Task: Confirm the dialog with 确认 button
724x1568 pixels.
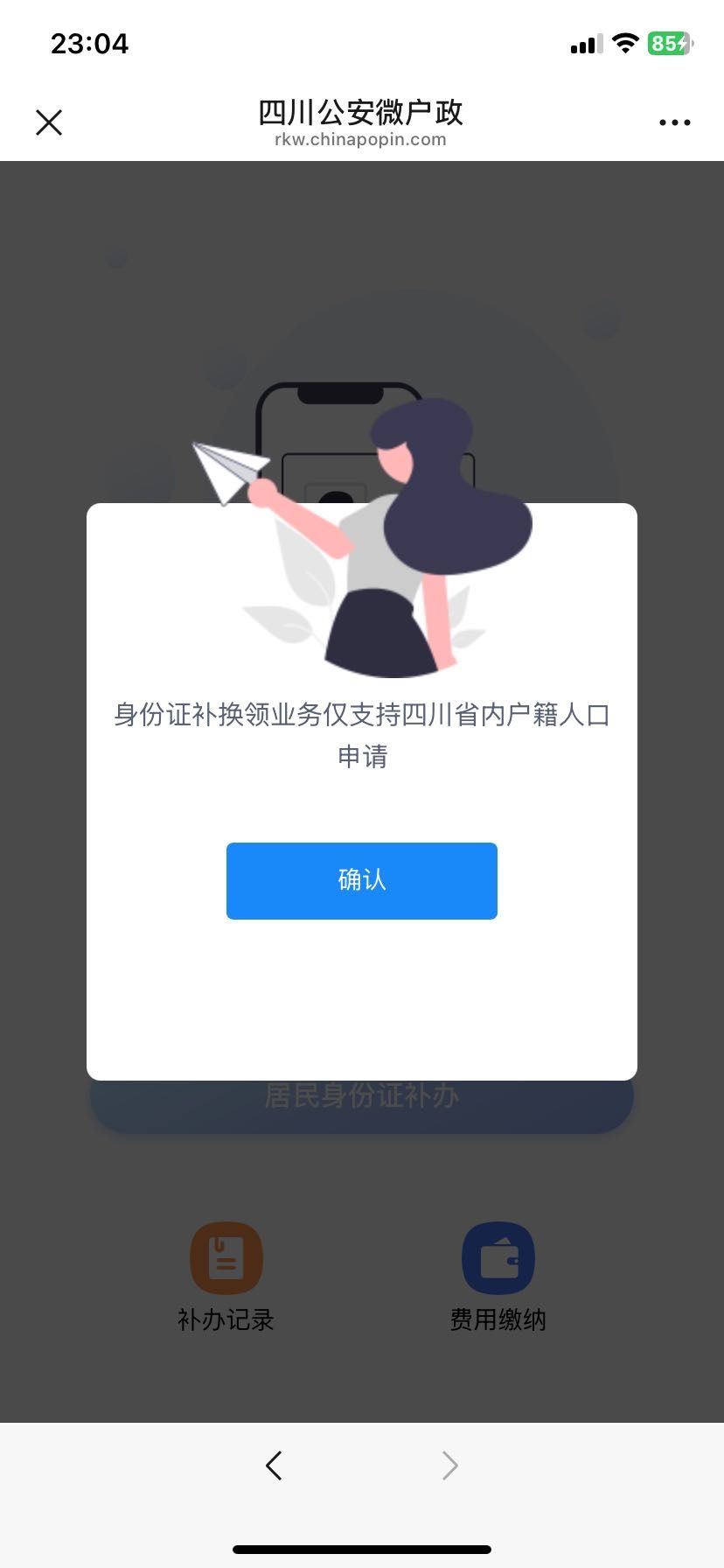Action: 361,880
